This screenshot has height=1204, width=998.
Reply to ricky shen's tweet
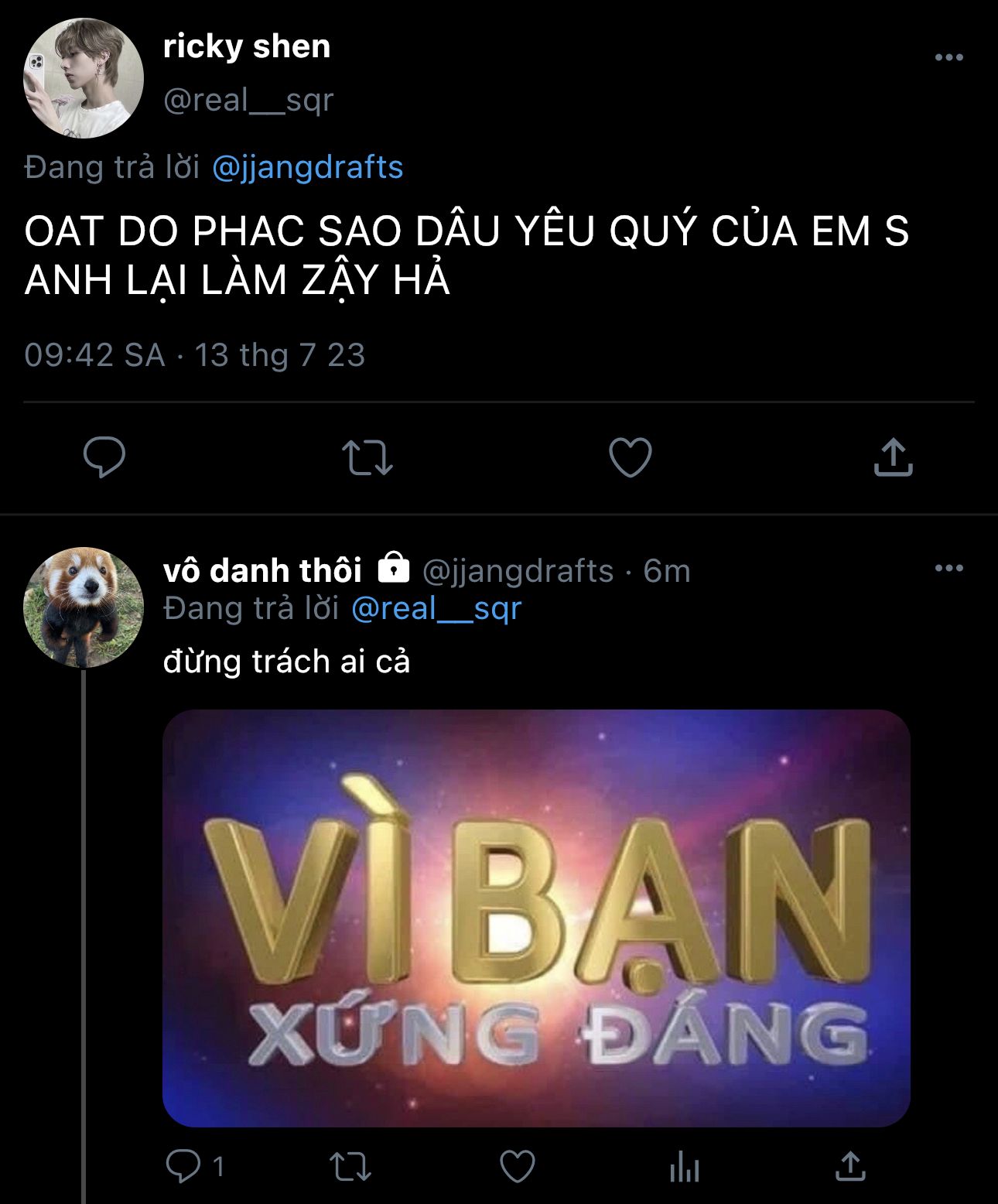coord(104,457)
